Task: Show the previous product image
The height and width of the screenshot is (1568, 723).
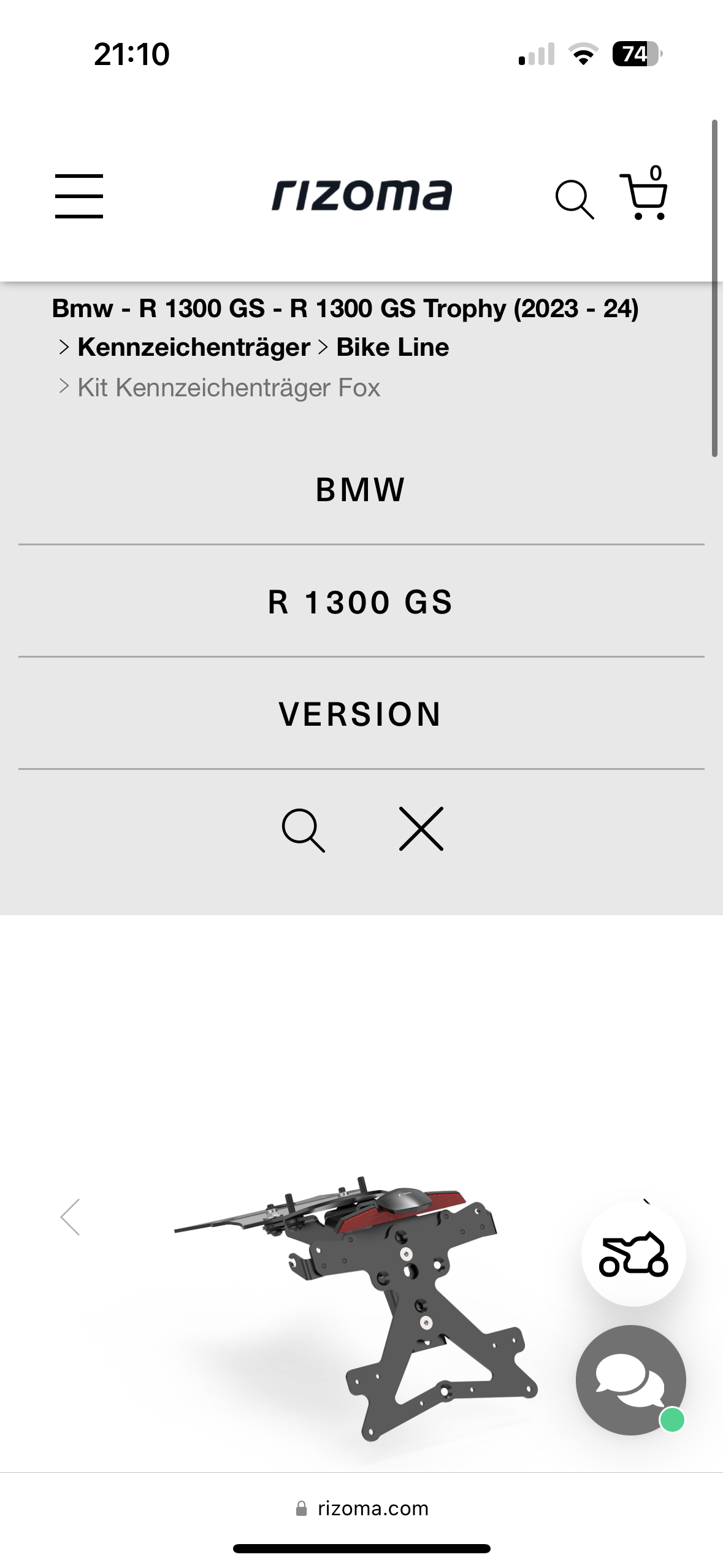Action: (70, 1217)
